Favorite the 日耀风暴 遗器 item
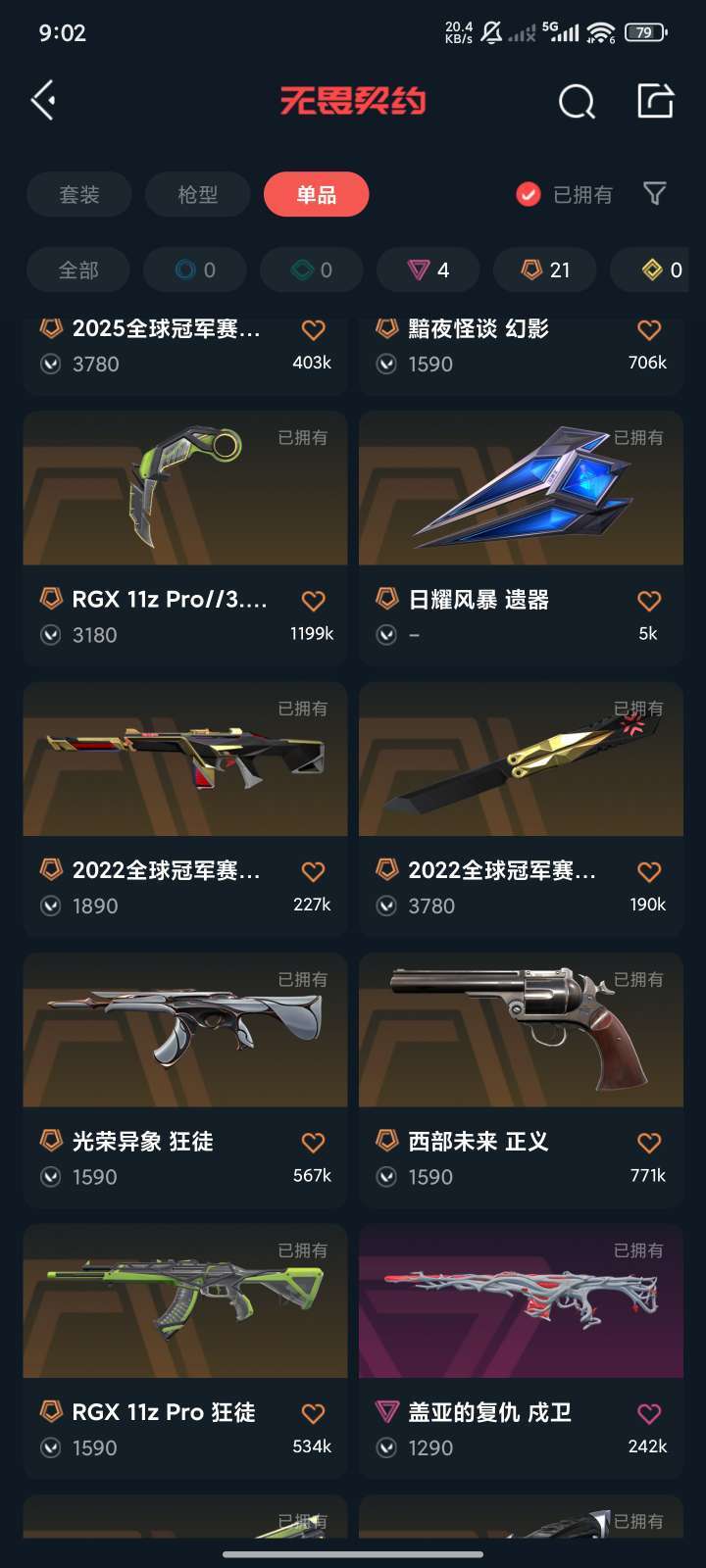 tap(649, 601)
